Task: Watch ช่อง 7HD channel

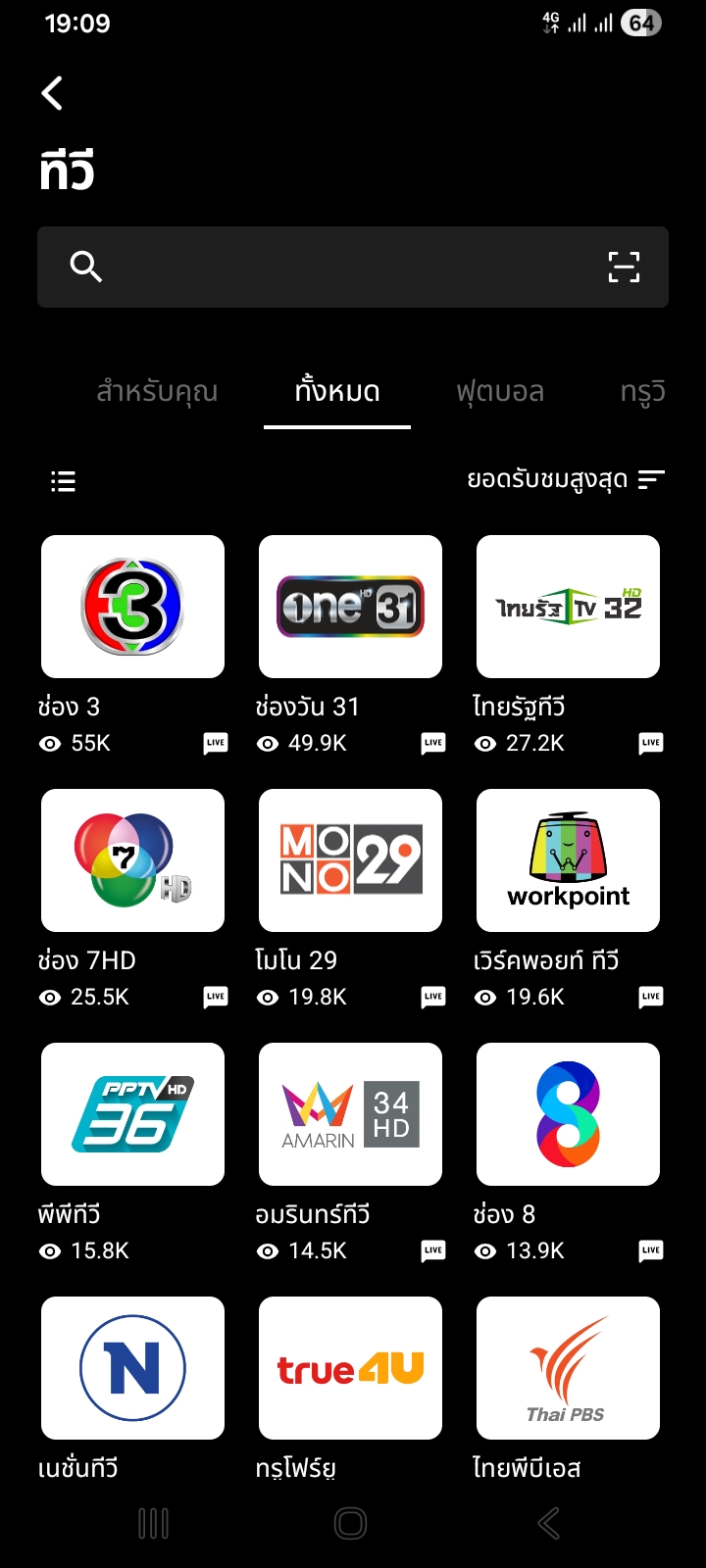Action: (132, 860)
